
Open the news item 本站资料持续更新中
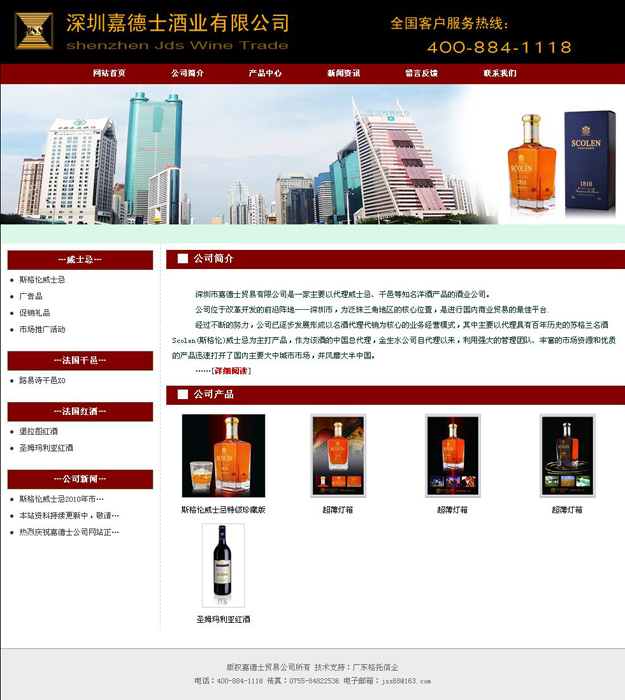60,516
